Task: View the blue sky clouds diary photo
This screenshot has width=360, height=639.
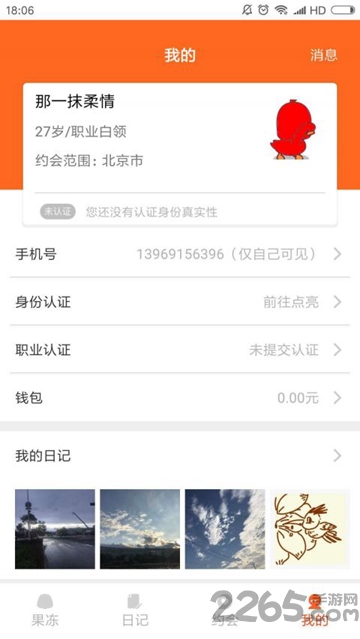Action: coord(225,529)
